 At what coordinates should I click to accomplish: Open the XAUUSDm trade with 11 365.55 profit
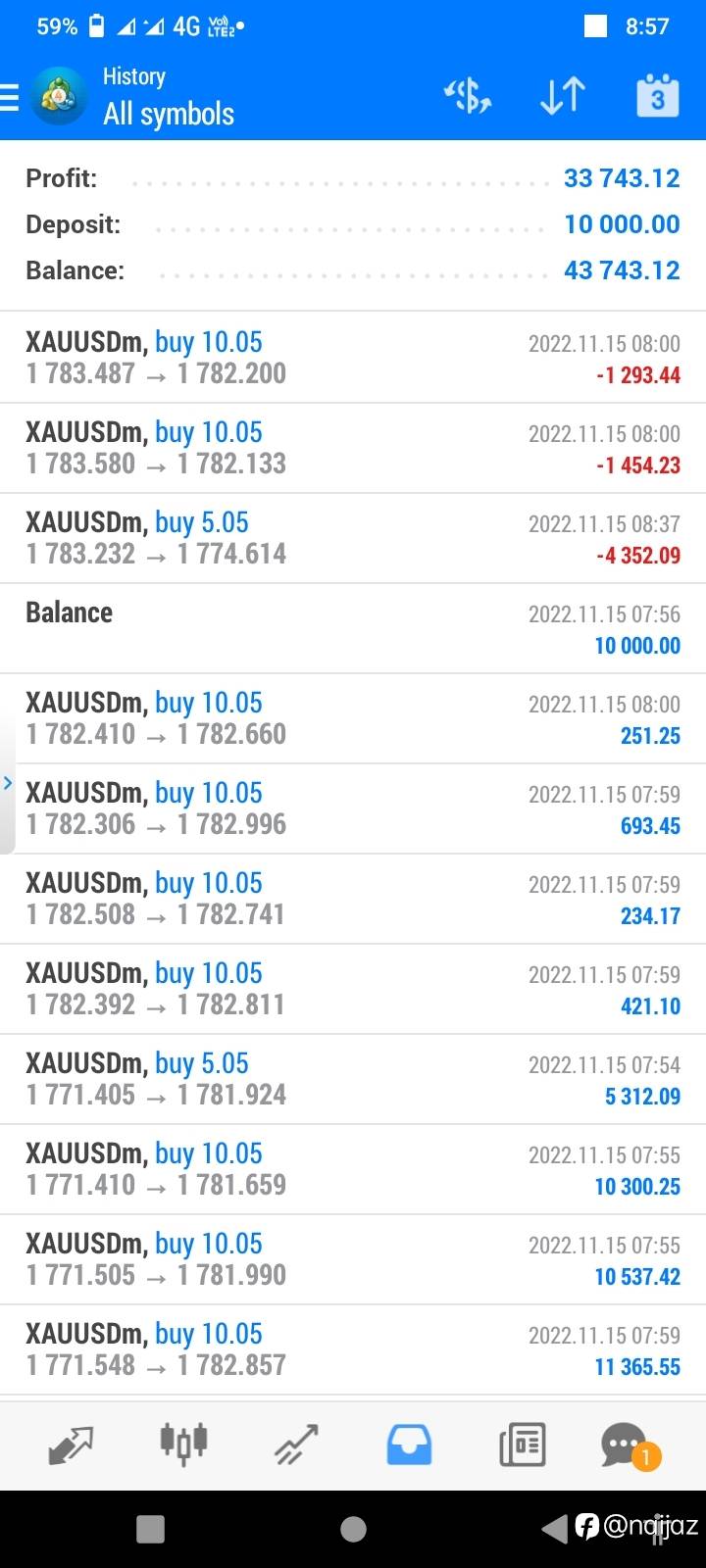pyautogui.click(x=353, y=1349)
